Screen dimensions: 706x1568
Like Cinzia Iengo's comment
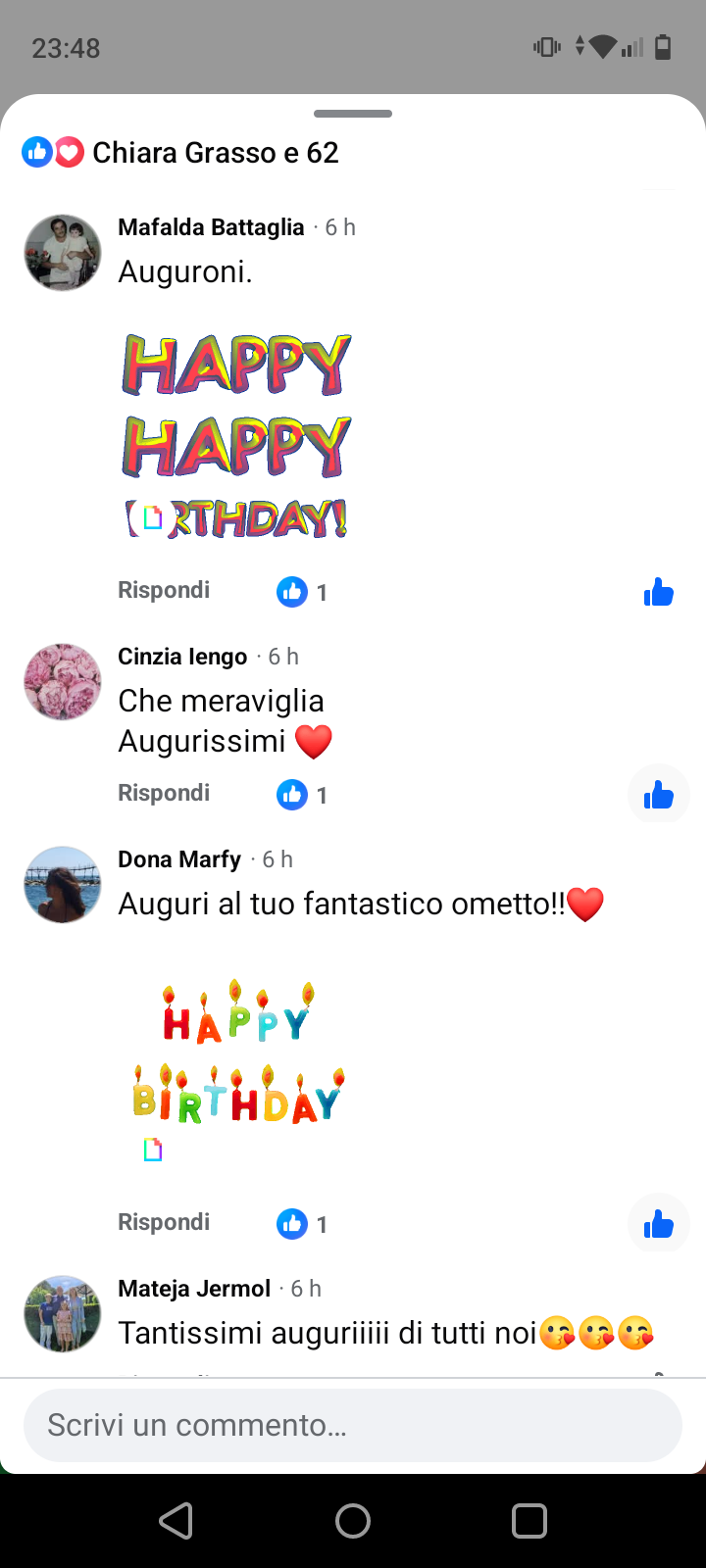[x=658, y=795]
